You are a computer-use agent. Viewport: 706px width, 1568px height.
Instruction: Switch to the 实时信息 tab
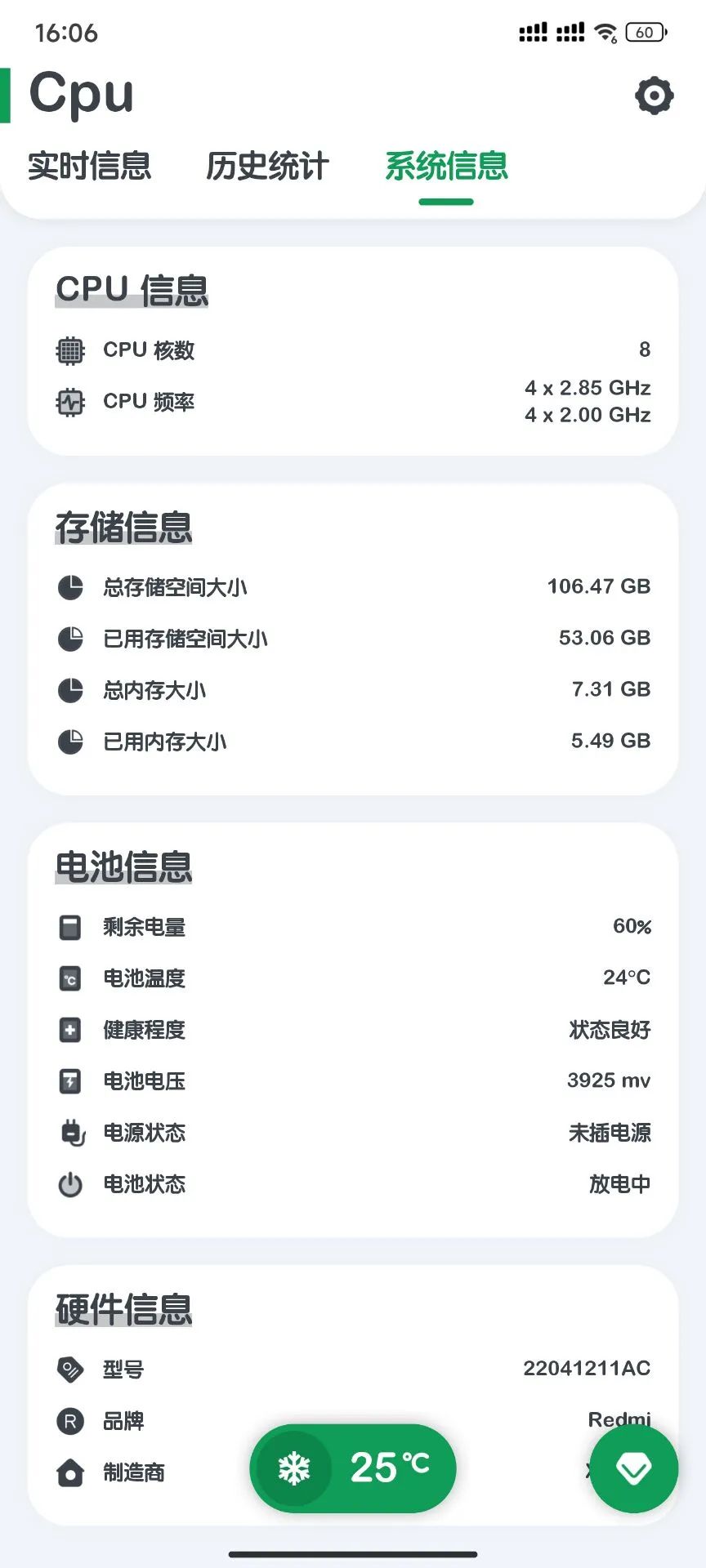point(90,166)
